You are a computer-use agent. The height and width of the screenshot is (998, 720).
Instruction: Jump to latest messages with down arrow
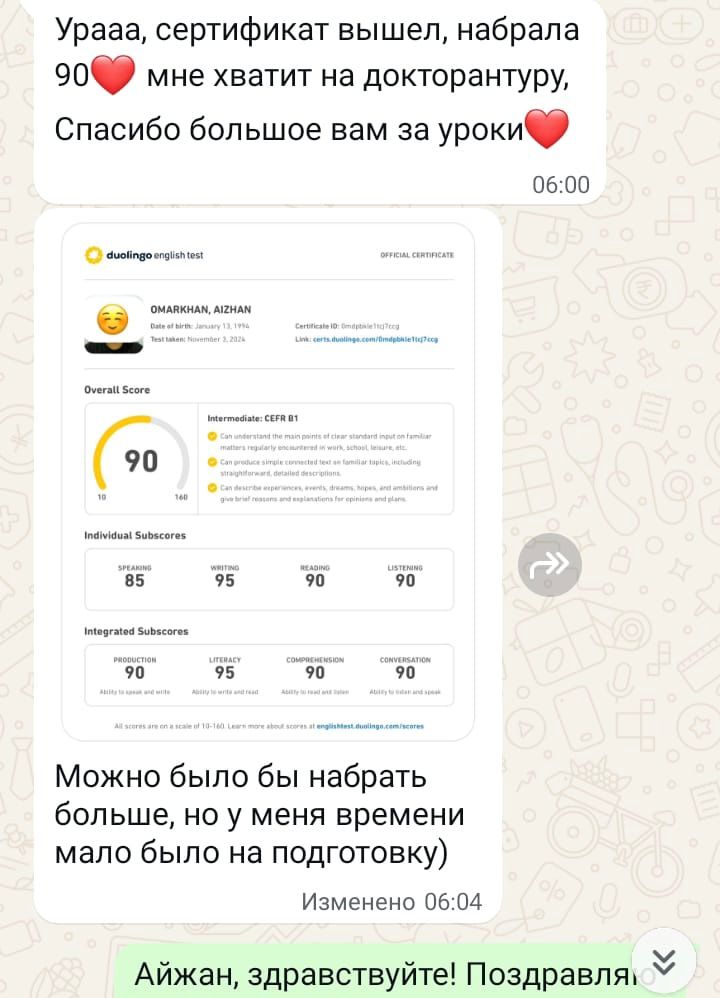664,961
